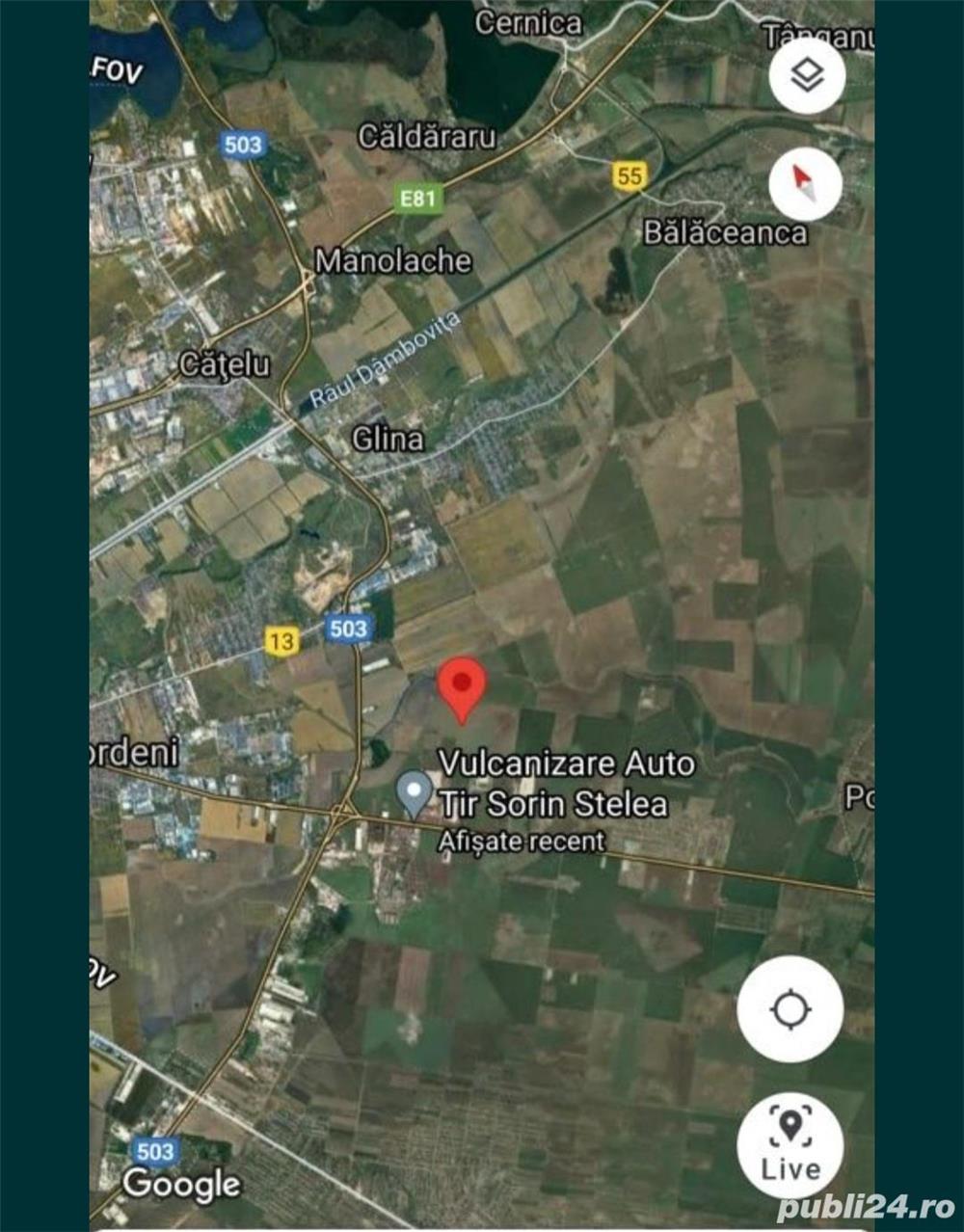Click the Bălăceanca town name
The height and width of the screenshot is (1232, 964).
[725, 231]
